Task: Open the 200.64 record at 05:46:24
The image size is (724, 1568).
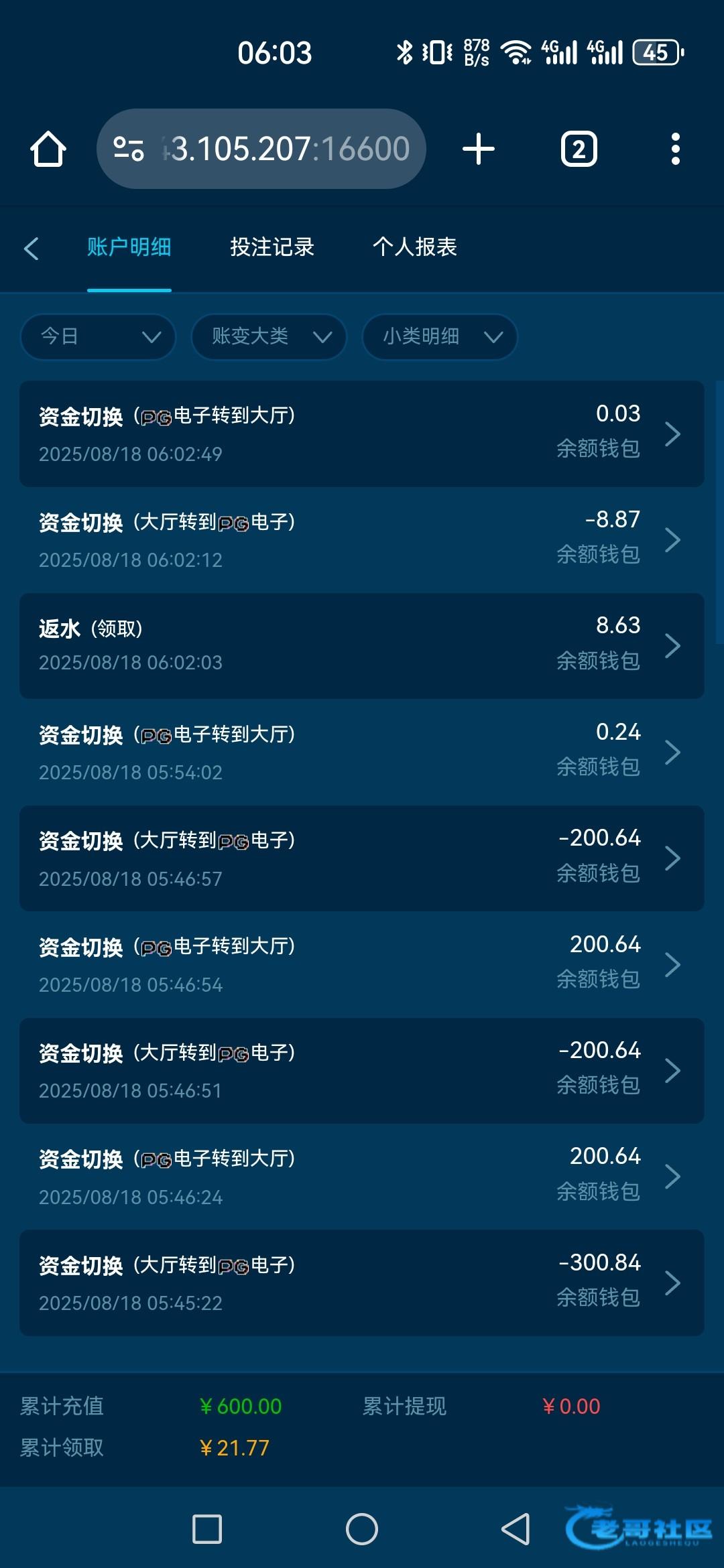Action: pyautogui.click(x=362, y=1176)
